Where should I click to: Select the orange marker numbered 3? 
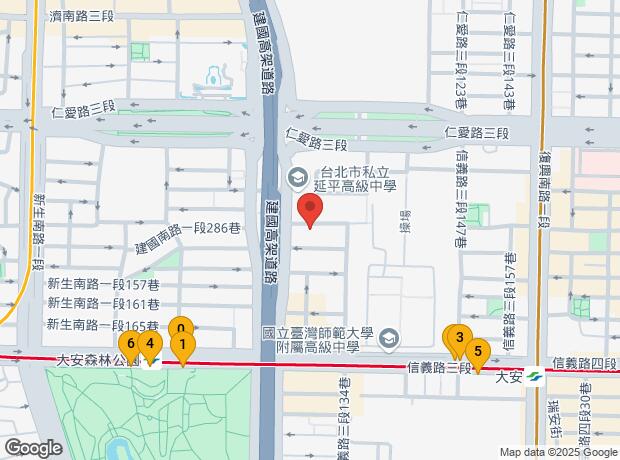click(458, 338)
